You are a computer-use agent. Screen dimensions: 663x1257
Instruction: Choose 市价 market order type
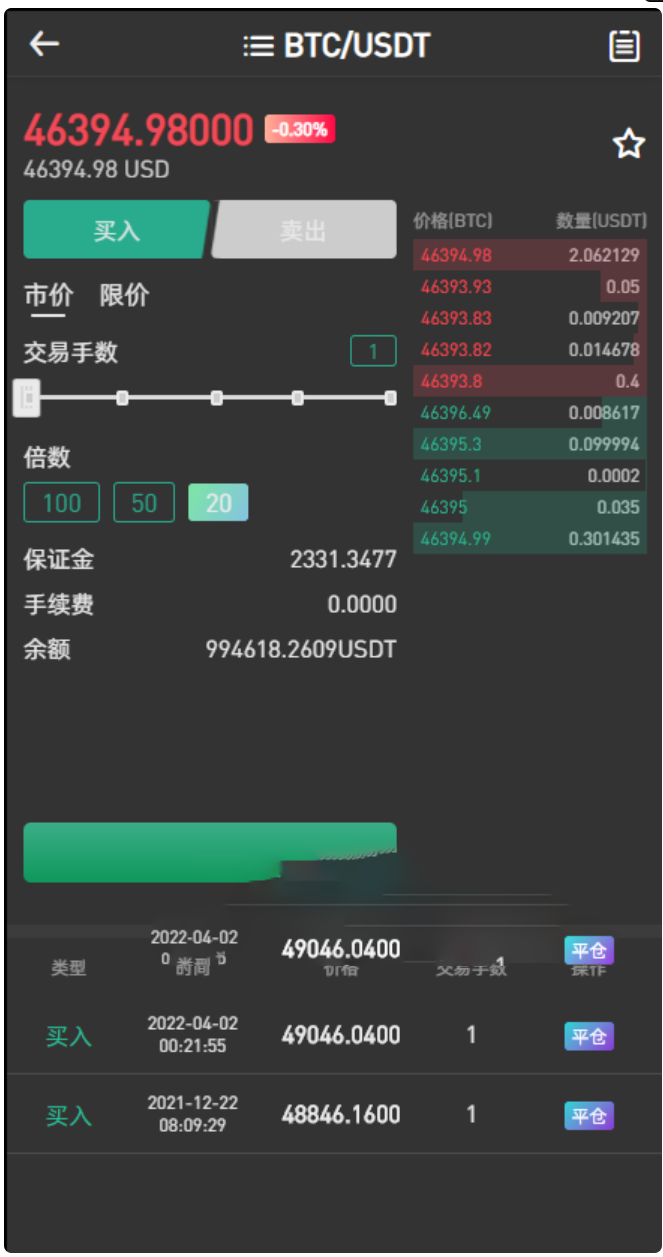[48, 296]
